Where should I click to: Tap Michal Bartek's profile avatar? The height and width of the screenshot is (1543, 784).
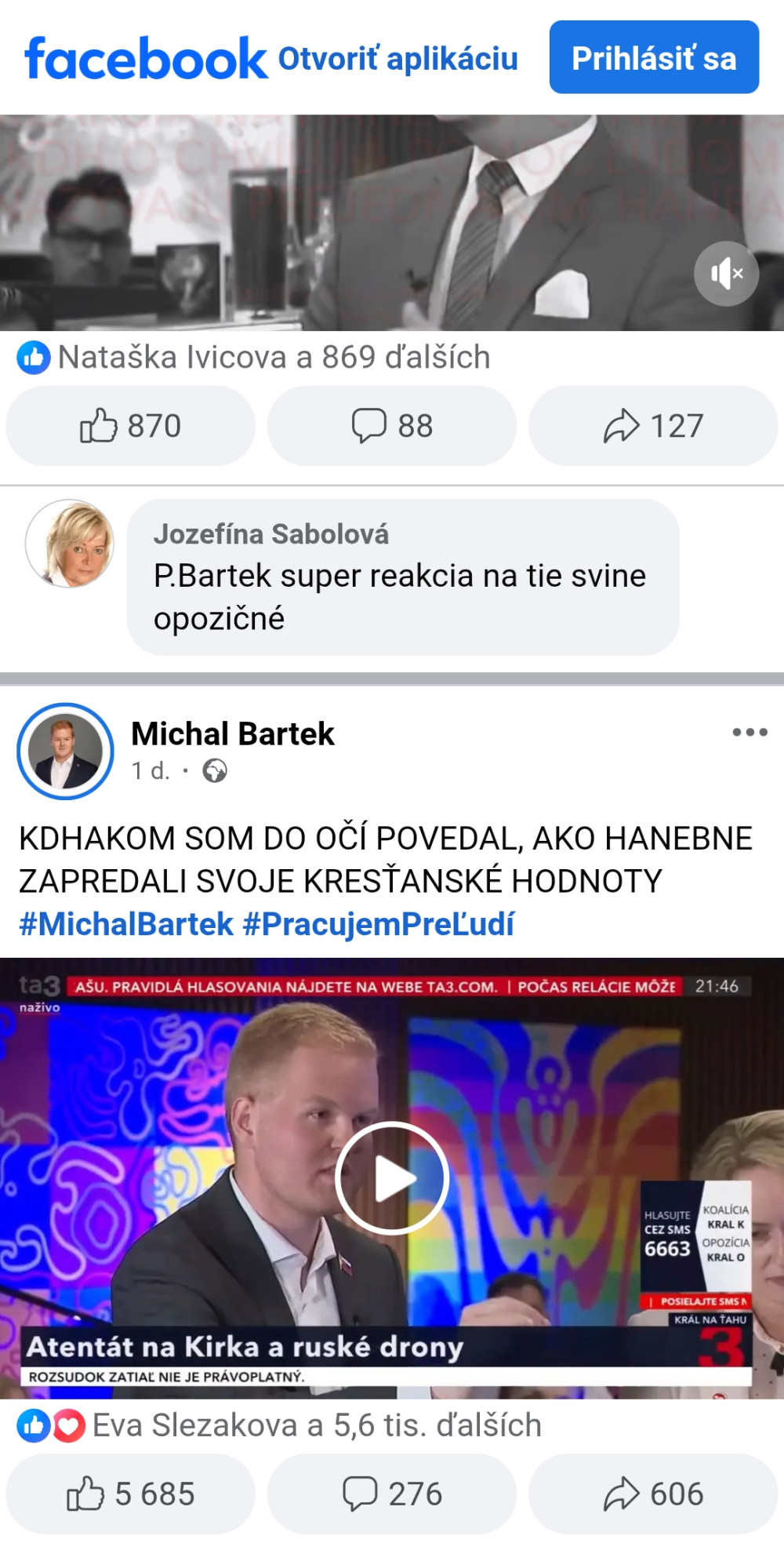(65, 751)
